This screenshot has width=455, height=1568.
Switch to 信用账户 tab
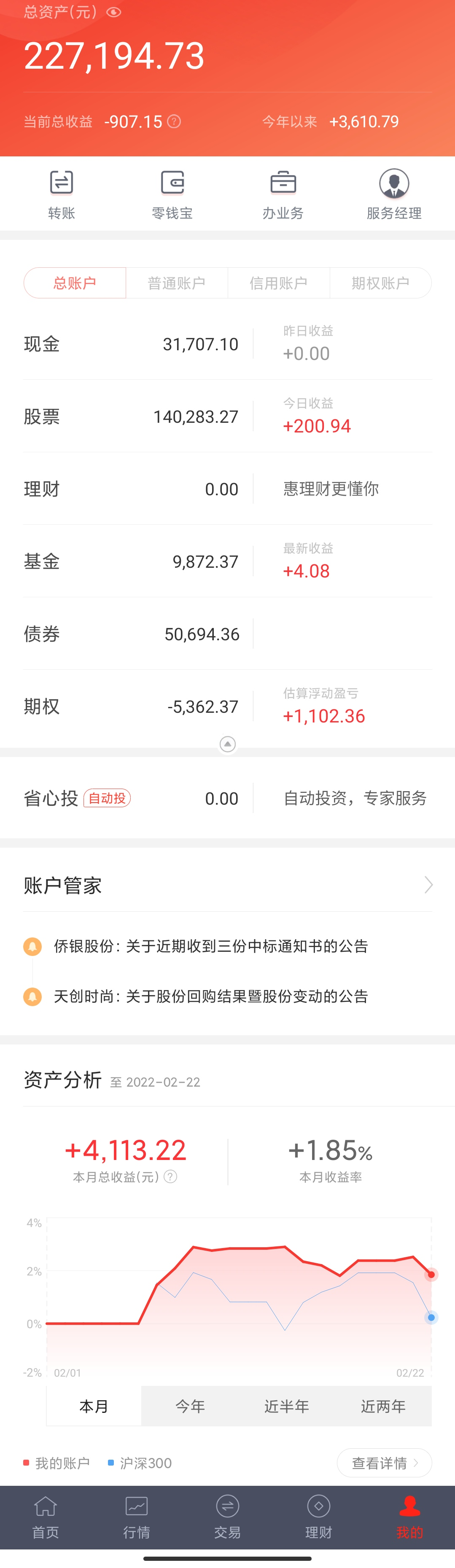tap(278, 283)
